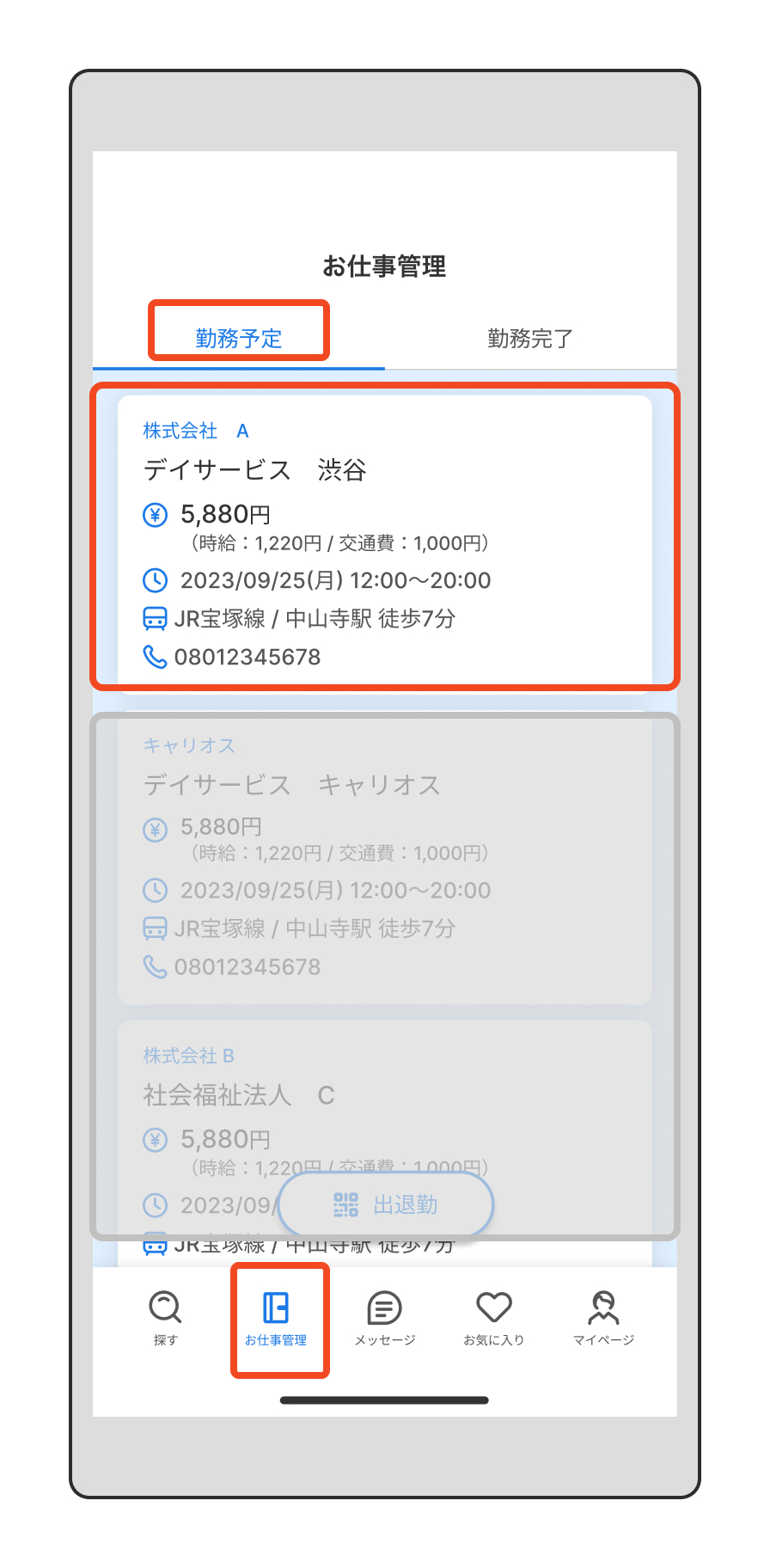Select the 勤務予定 tab
Image resolution: width=770 pixels, height=1568 pixels.
click(239, 339)
